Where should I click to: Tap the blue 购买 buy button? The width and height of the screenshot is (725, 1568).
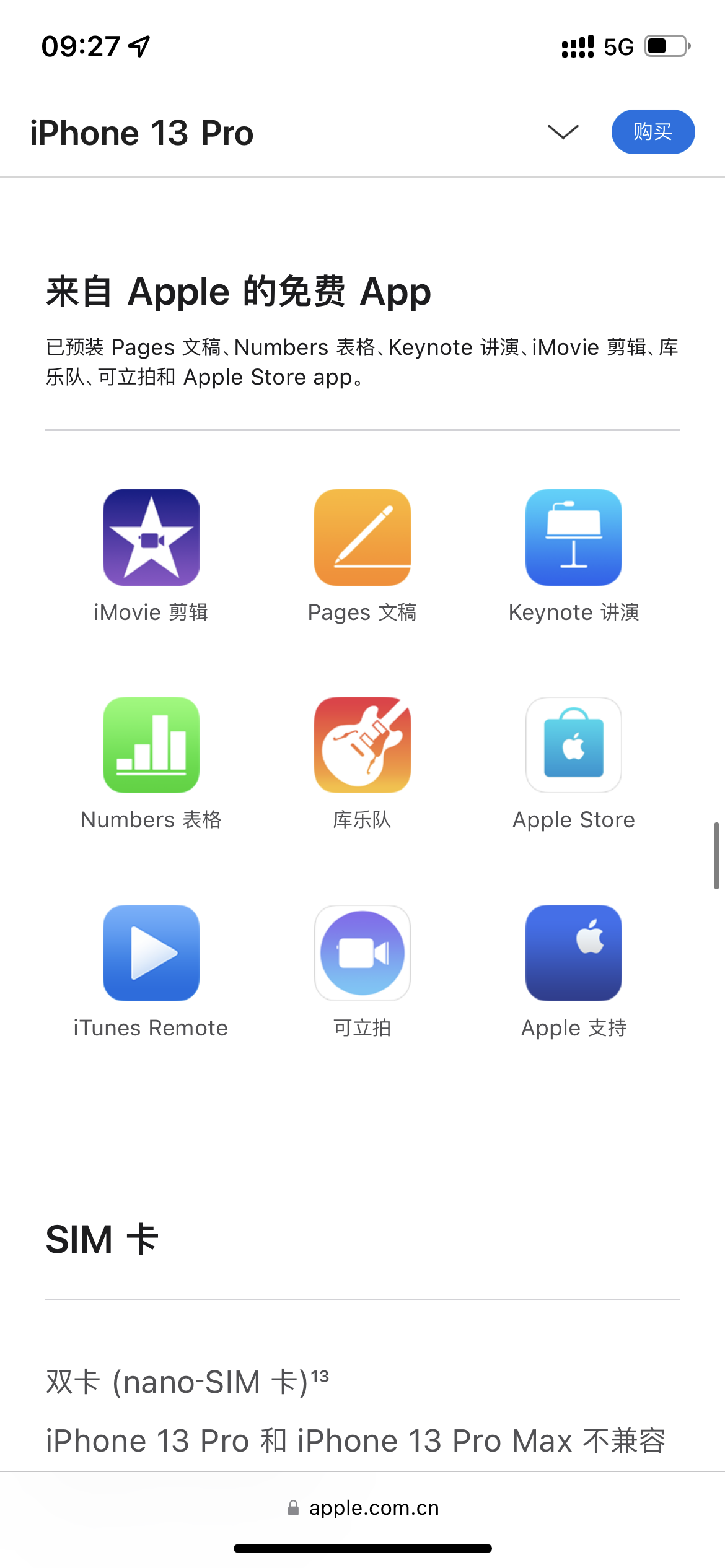coord(652,132)
